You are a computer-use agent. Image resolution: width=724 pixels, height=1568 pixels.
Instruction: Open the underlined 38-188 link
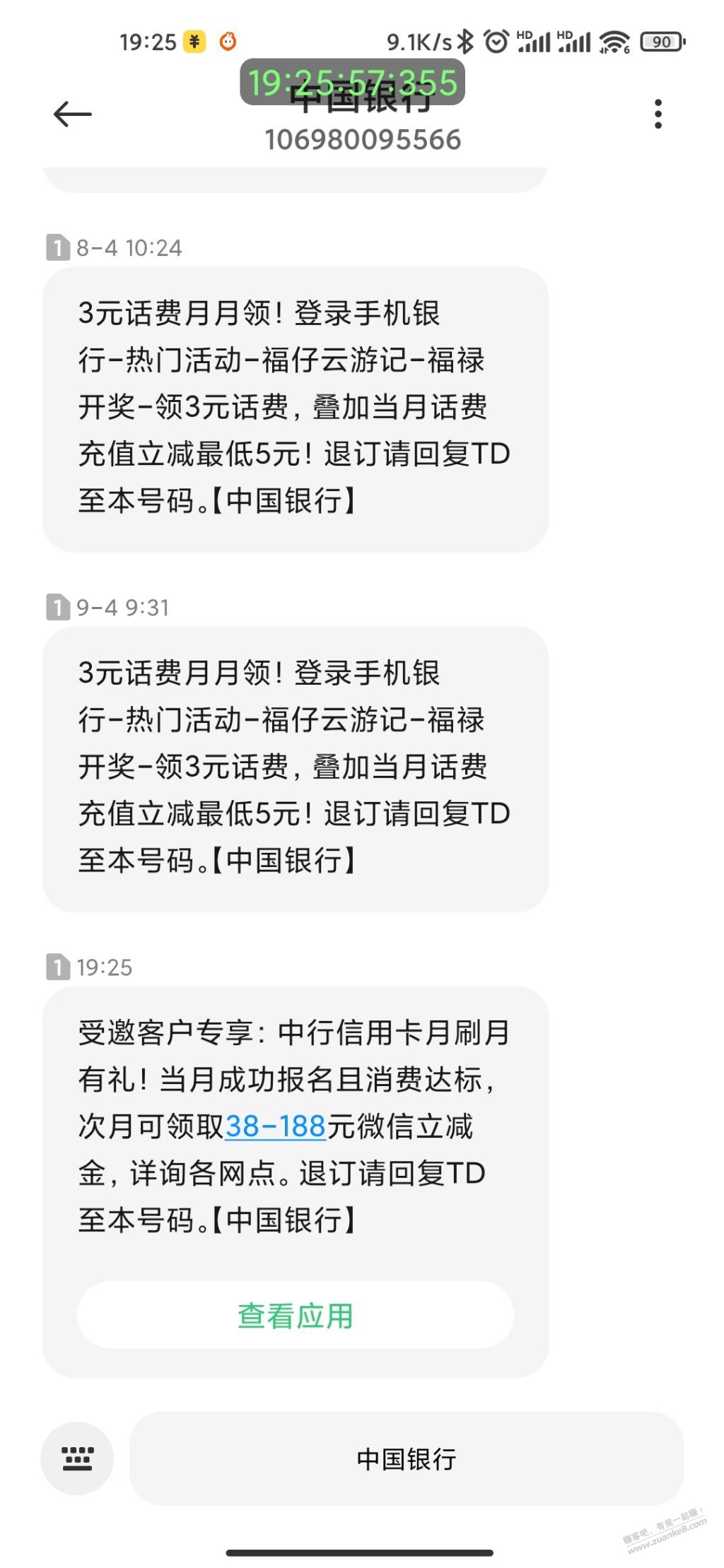coord(275,1126)
